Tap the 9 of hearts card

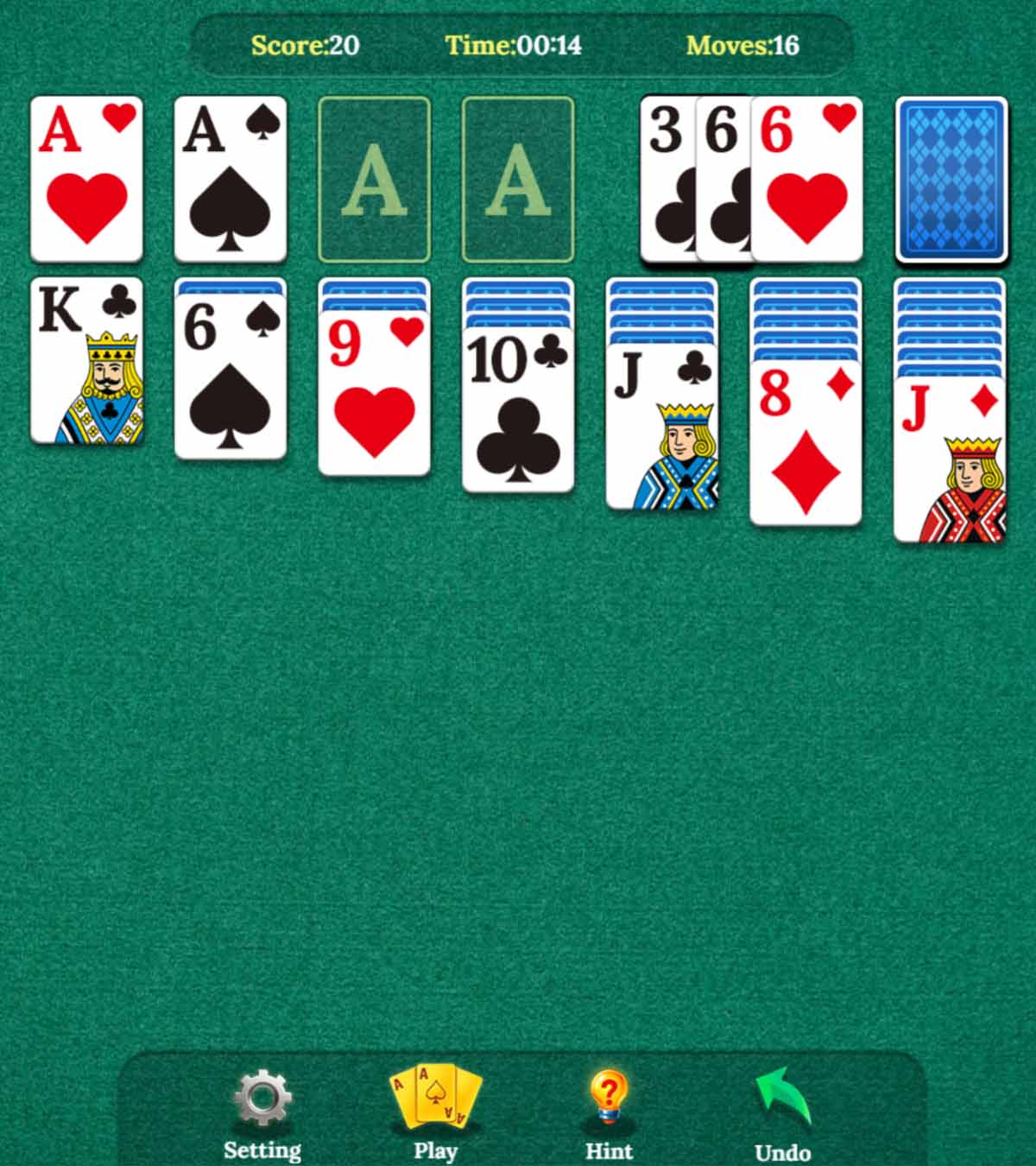pos(374,395)
